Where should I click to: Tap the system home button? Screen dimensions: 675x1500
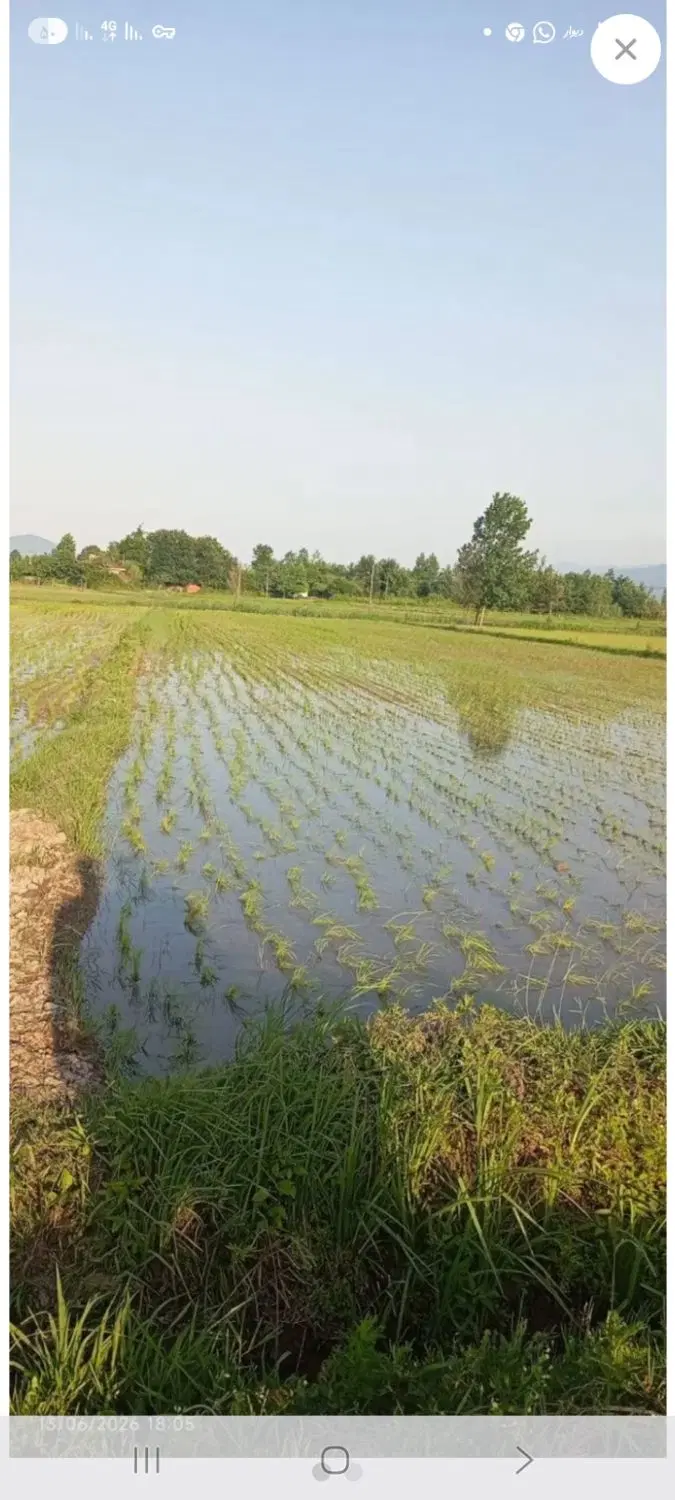pyautogui.click(x=335, y=1460)
